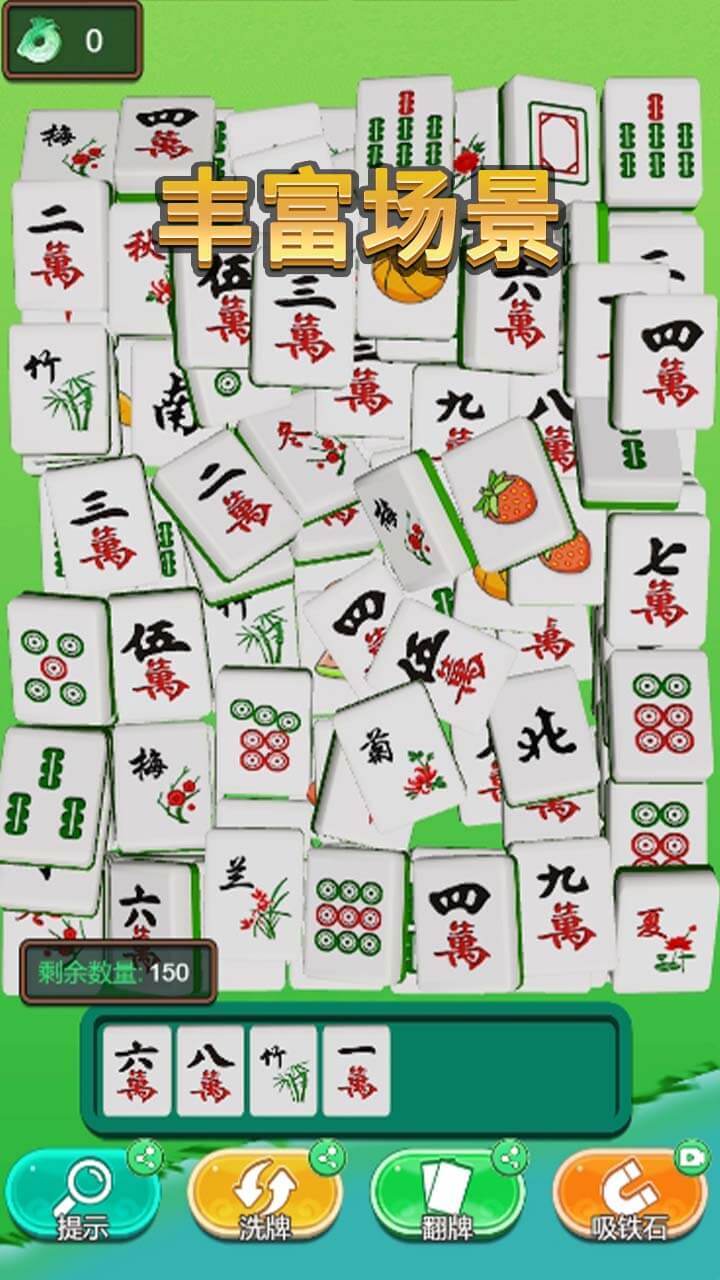Viewport: 720px width, 1280px height.
Task: Tap the four-circles tile
Action: coord(58,662)
